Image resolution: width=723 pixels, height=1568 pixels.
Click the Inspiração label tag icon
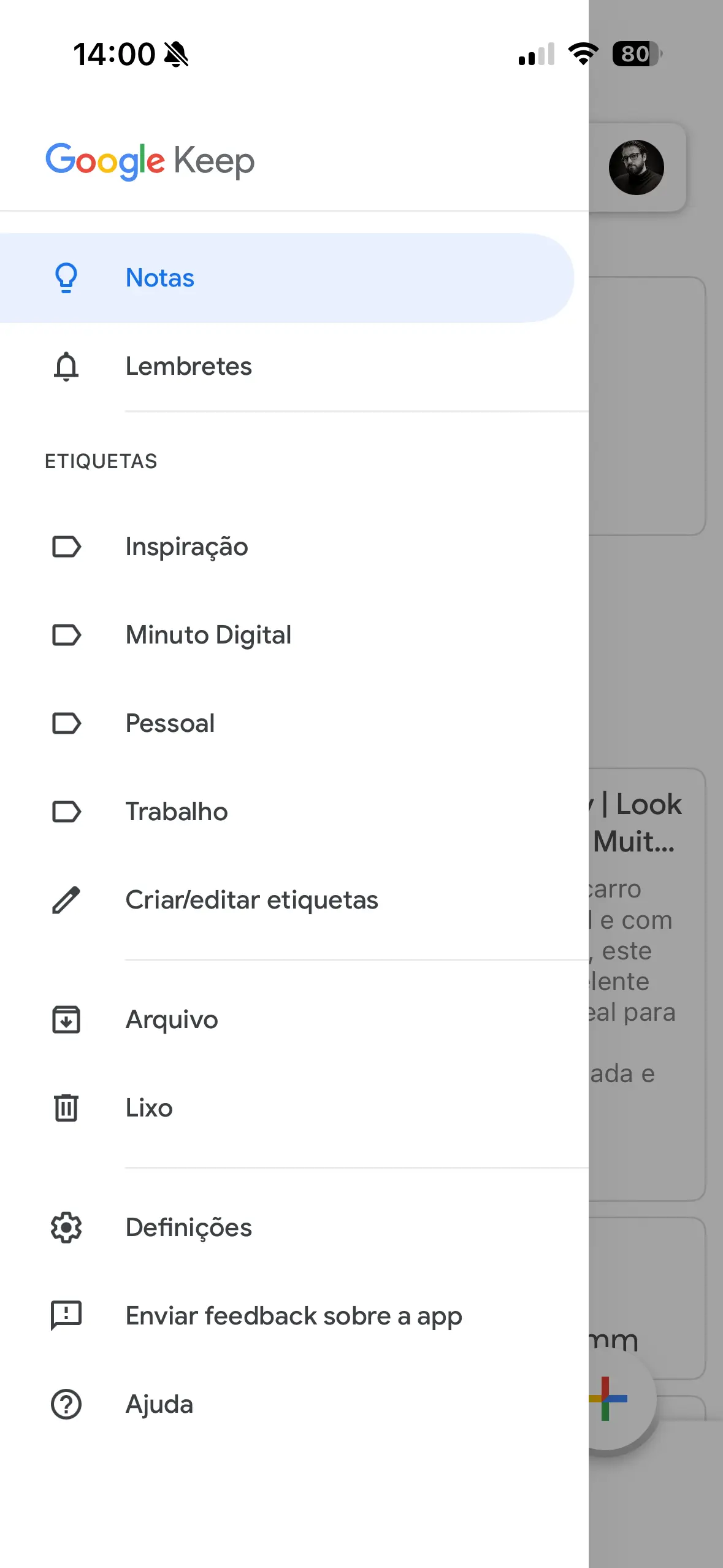pyautogui.click(x=66, y=547)
